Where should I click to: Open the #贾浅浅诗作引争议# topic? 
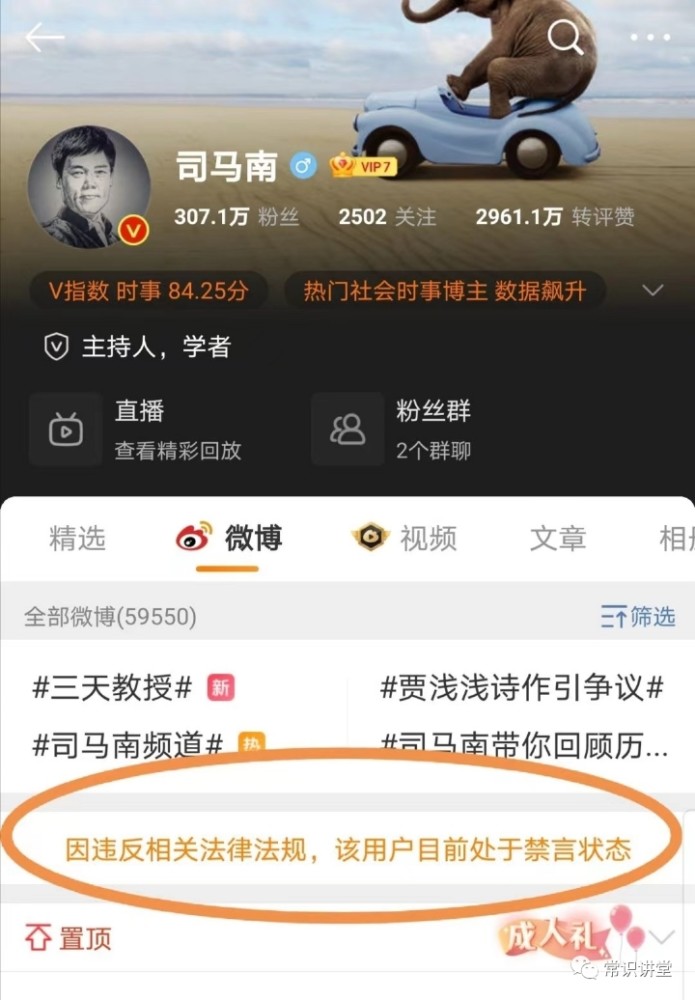[522, 688]
